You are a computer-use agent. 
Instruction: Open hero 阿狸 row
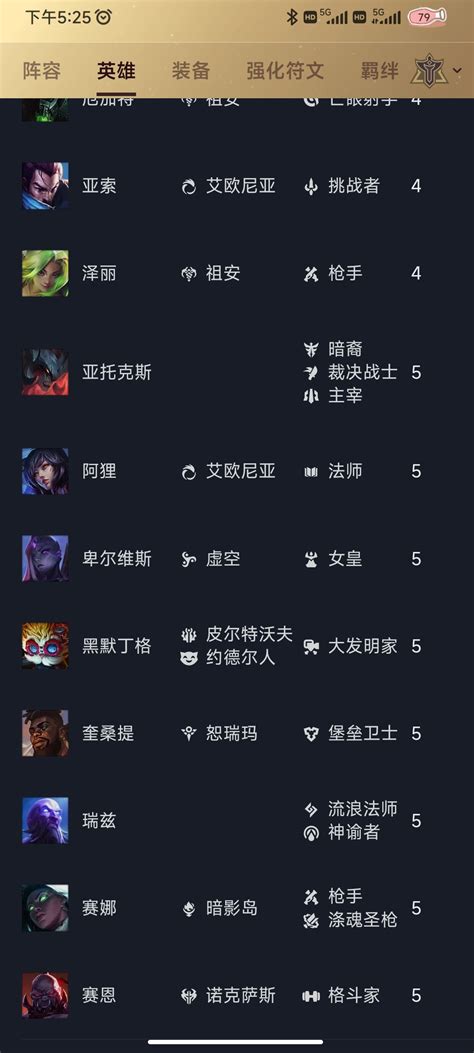(237, 471)
